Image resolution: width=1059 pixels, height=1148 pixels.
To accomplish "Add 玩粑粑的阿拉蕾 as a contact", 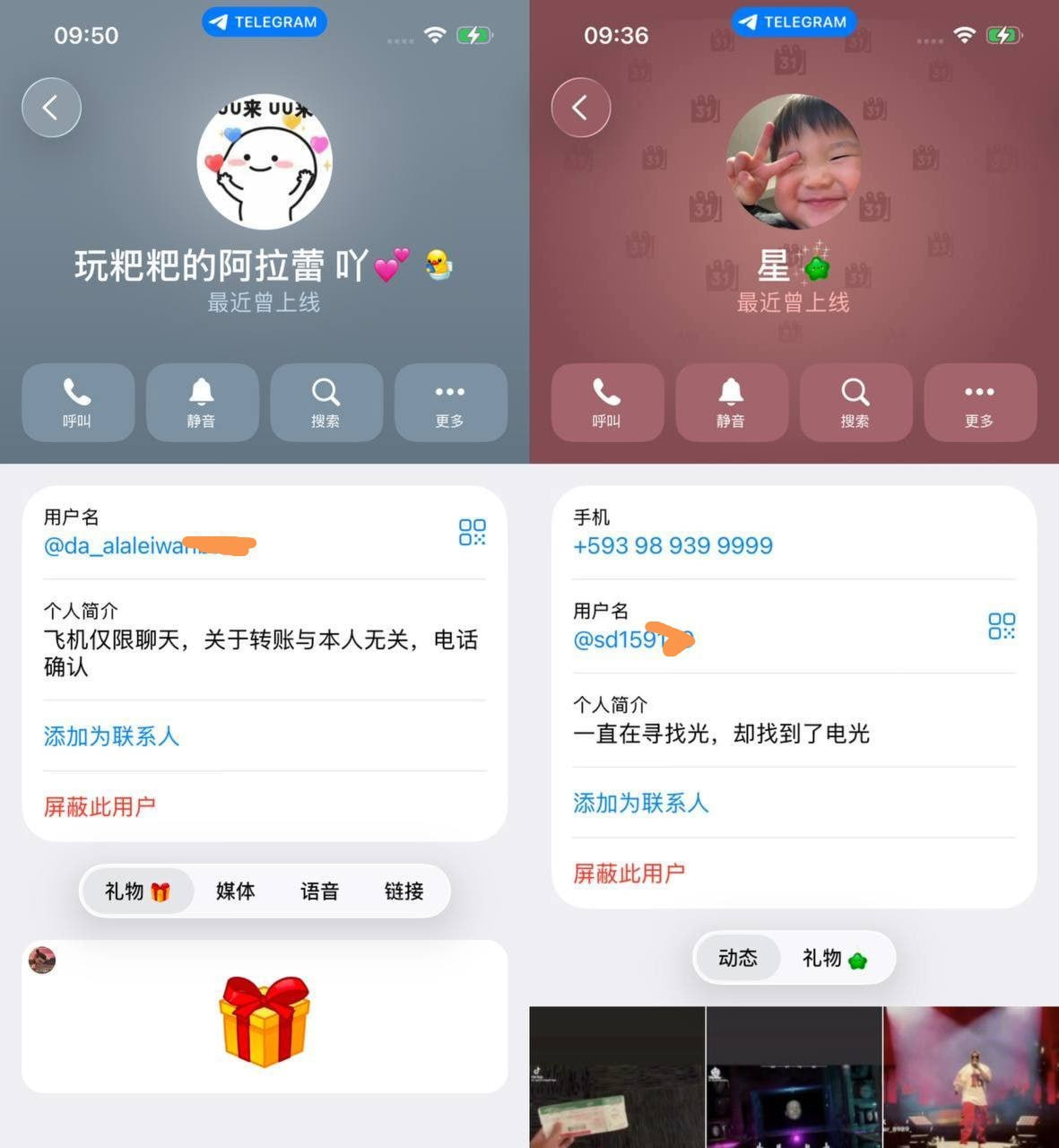I will (x=111, y=736).
